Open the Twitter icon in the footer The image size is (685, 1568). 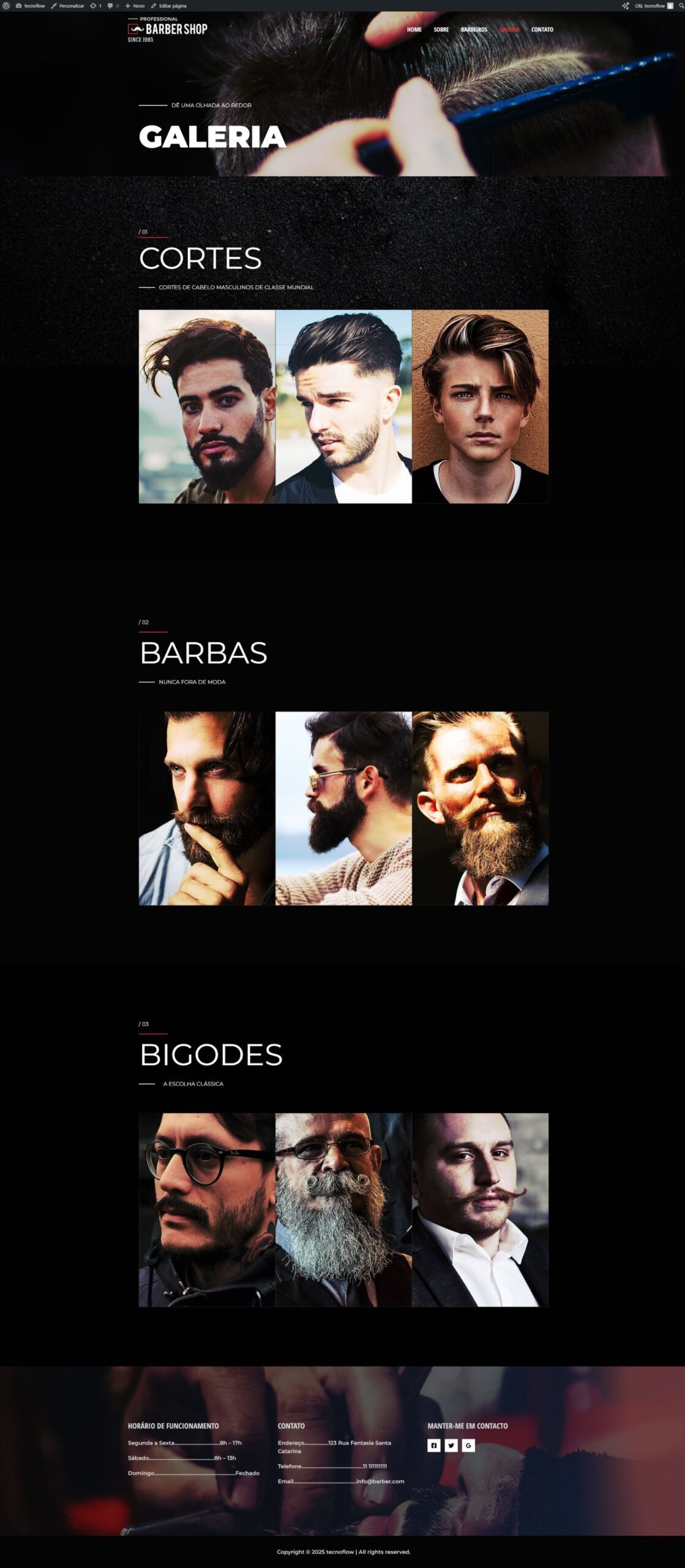[451, 1445]
